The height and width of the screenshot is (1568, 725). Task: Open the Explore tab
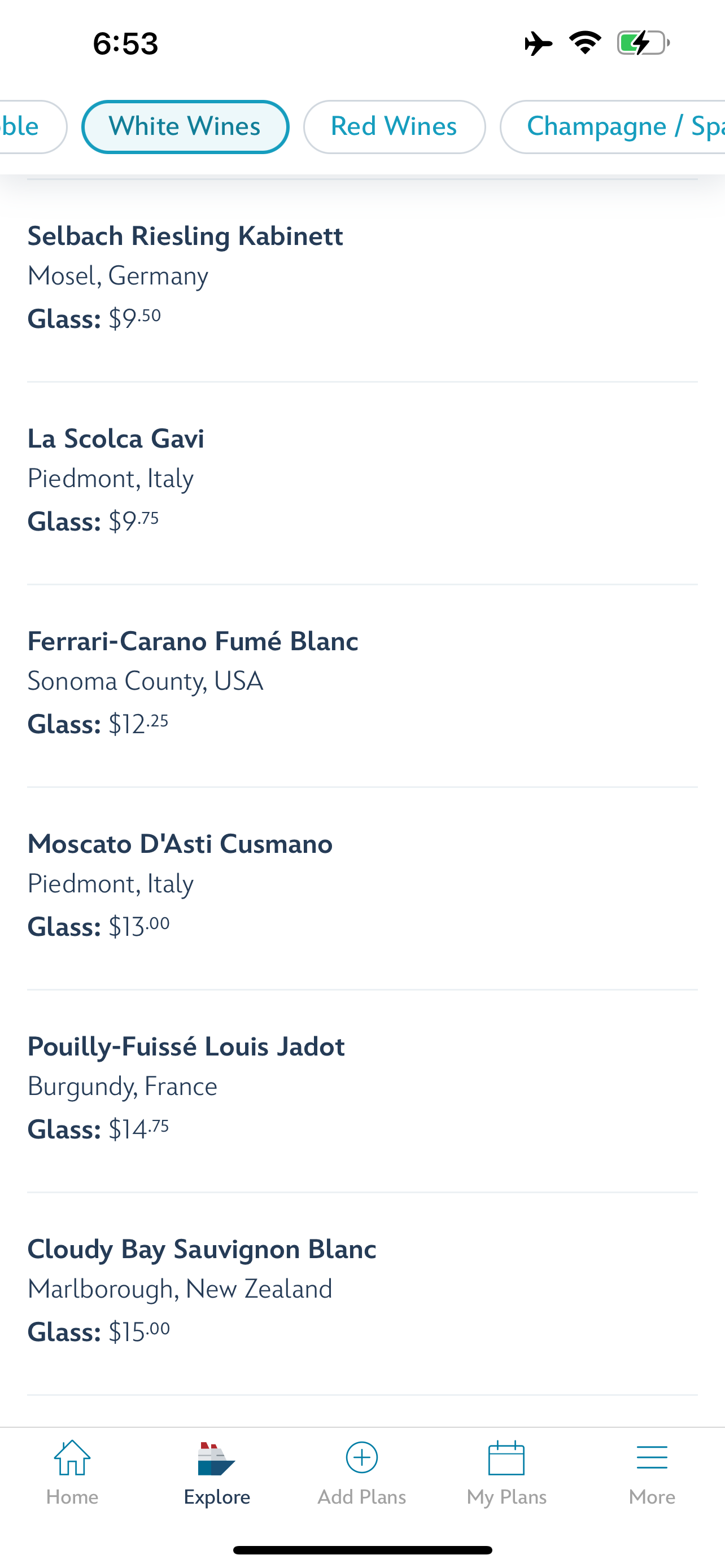click(x=217, y=1472)
